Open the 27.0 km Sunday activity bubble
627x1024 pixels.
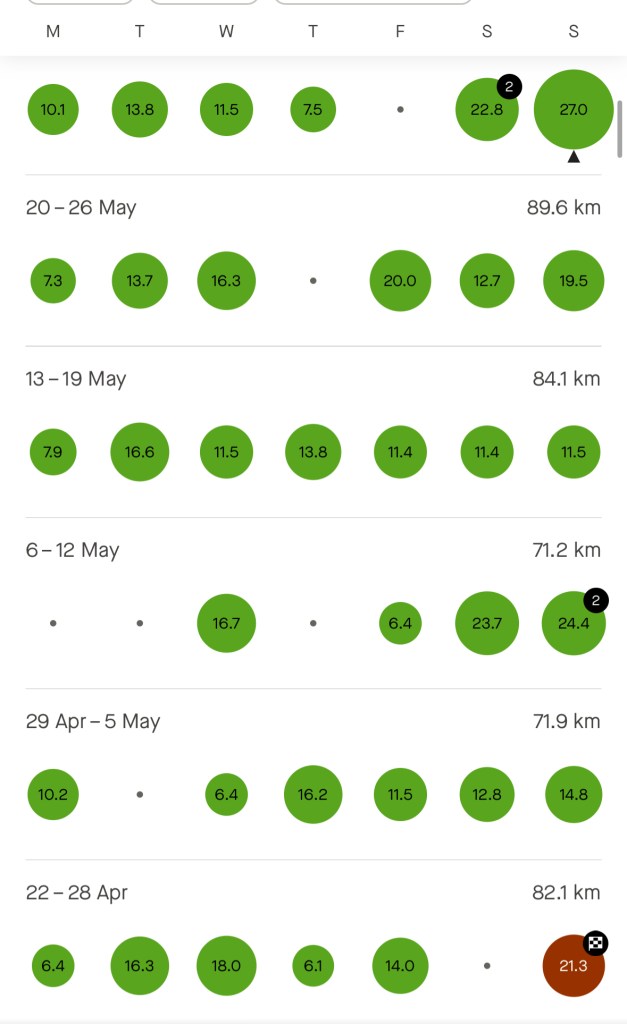tap(573, 110)
